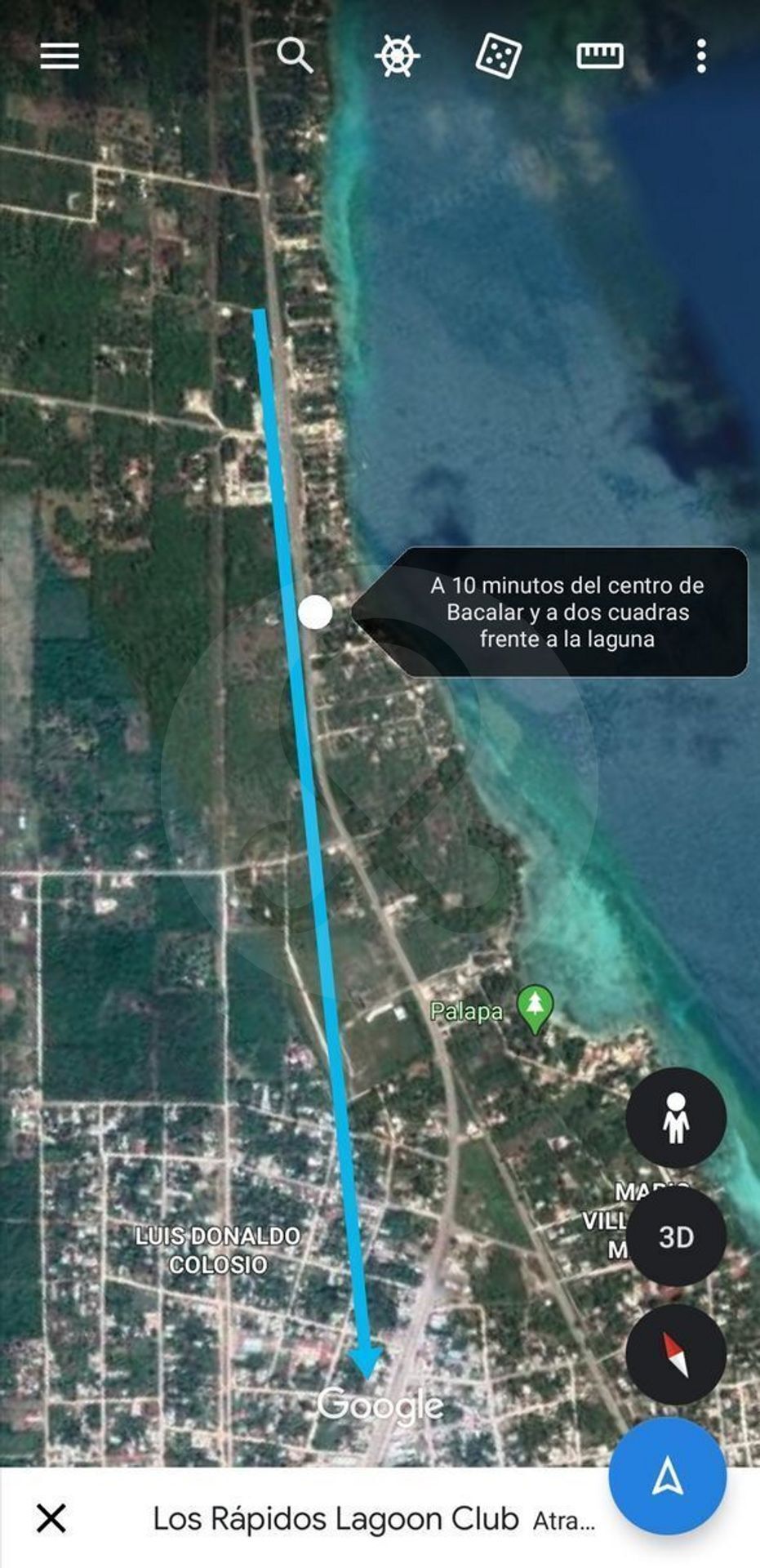Open the overflow menu

coord(701,56)
